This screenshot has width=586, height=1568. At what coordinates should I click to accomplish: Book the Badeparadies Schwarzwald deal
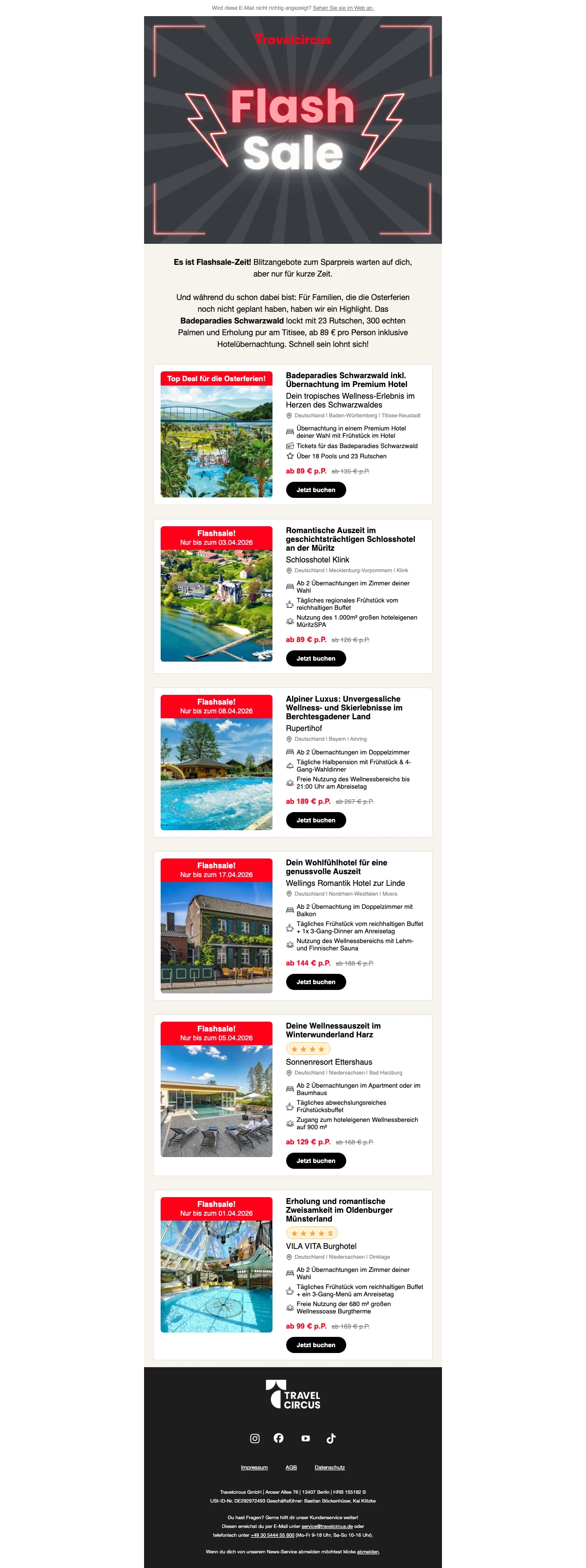pyautogui.click(x=315, y=490)
